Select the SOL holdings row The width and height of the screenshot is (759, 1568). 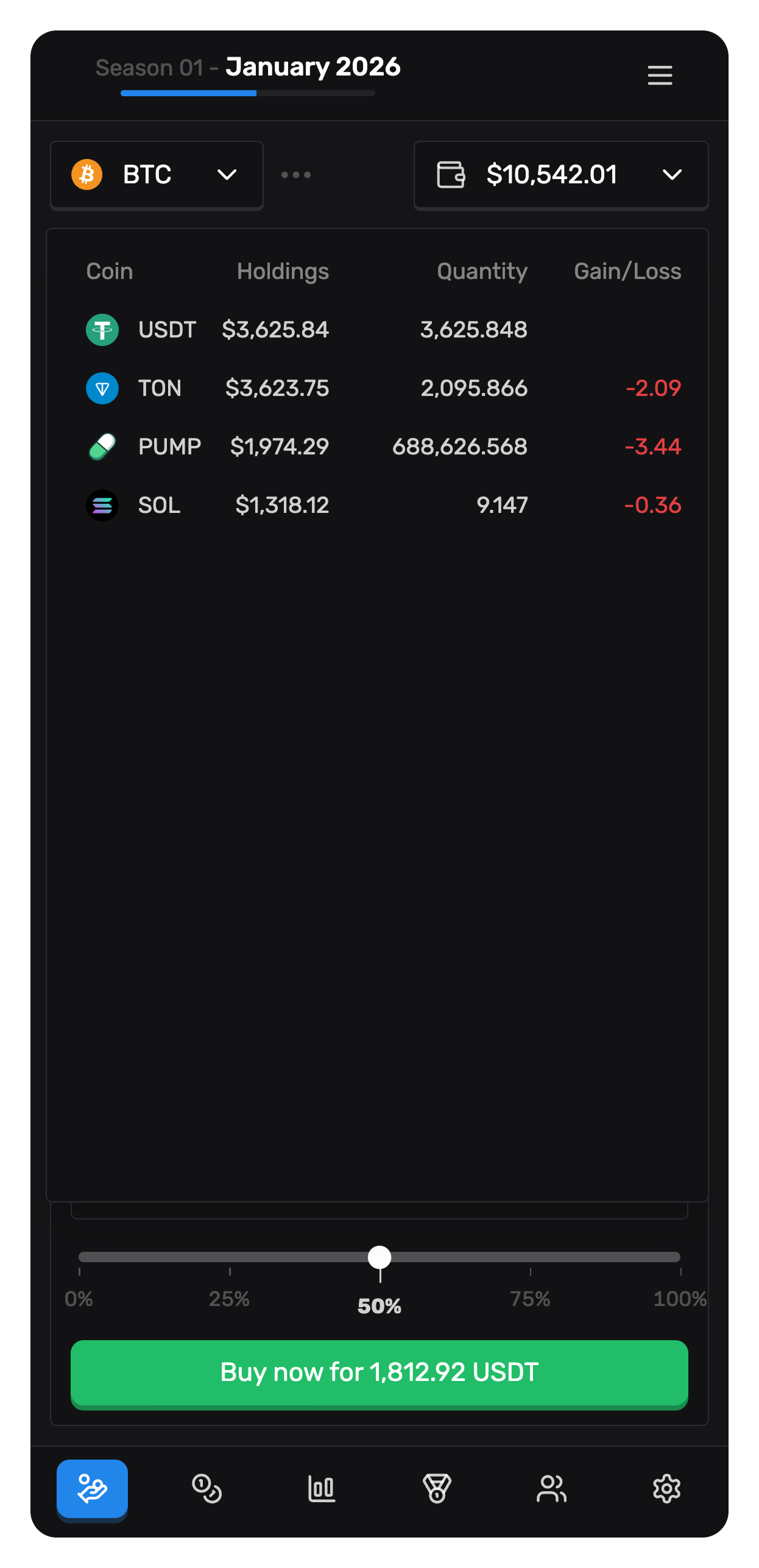click(x=378, y=505)
